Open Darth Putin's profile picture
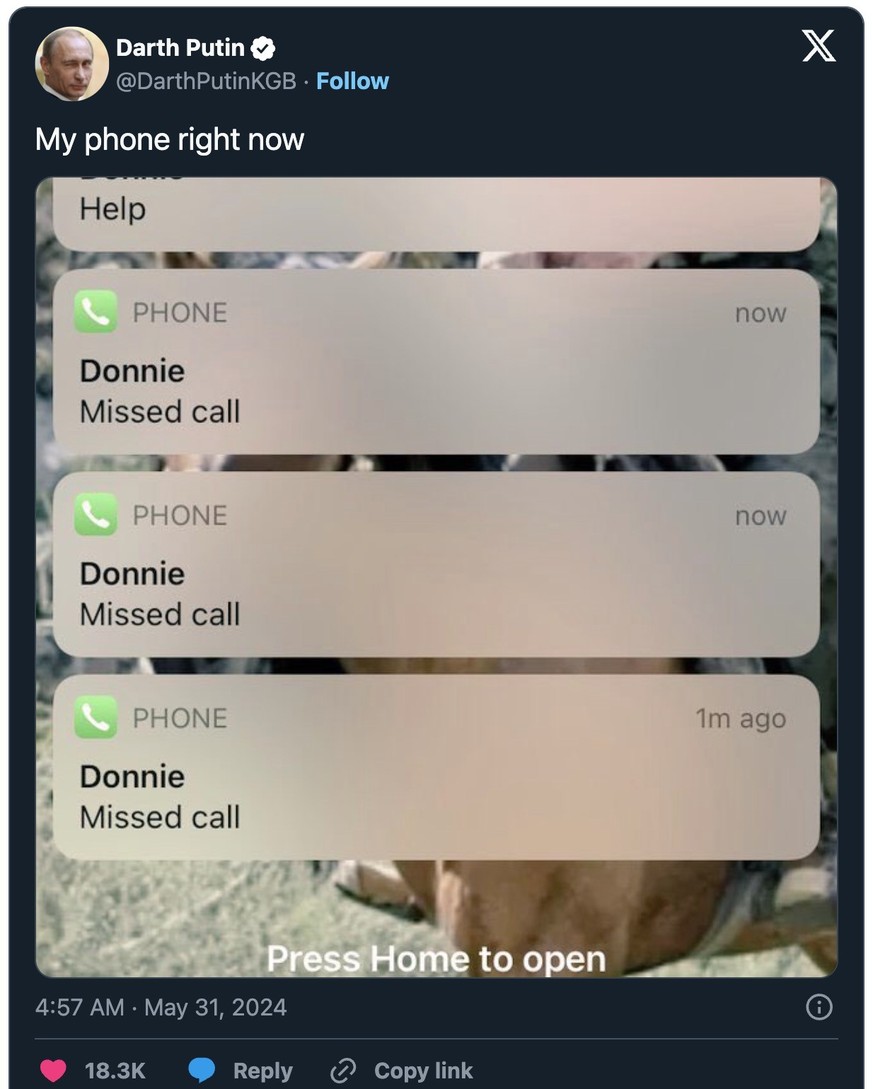873x1089 pixels. [72, 64]
